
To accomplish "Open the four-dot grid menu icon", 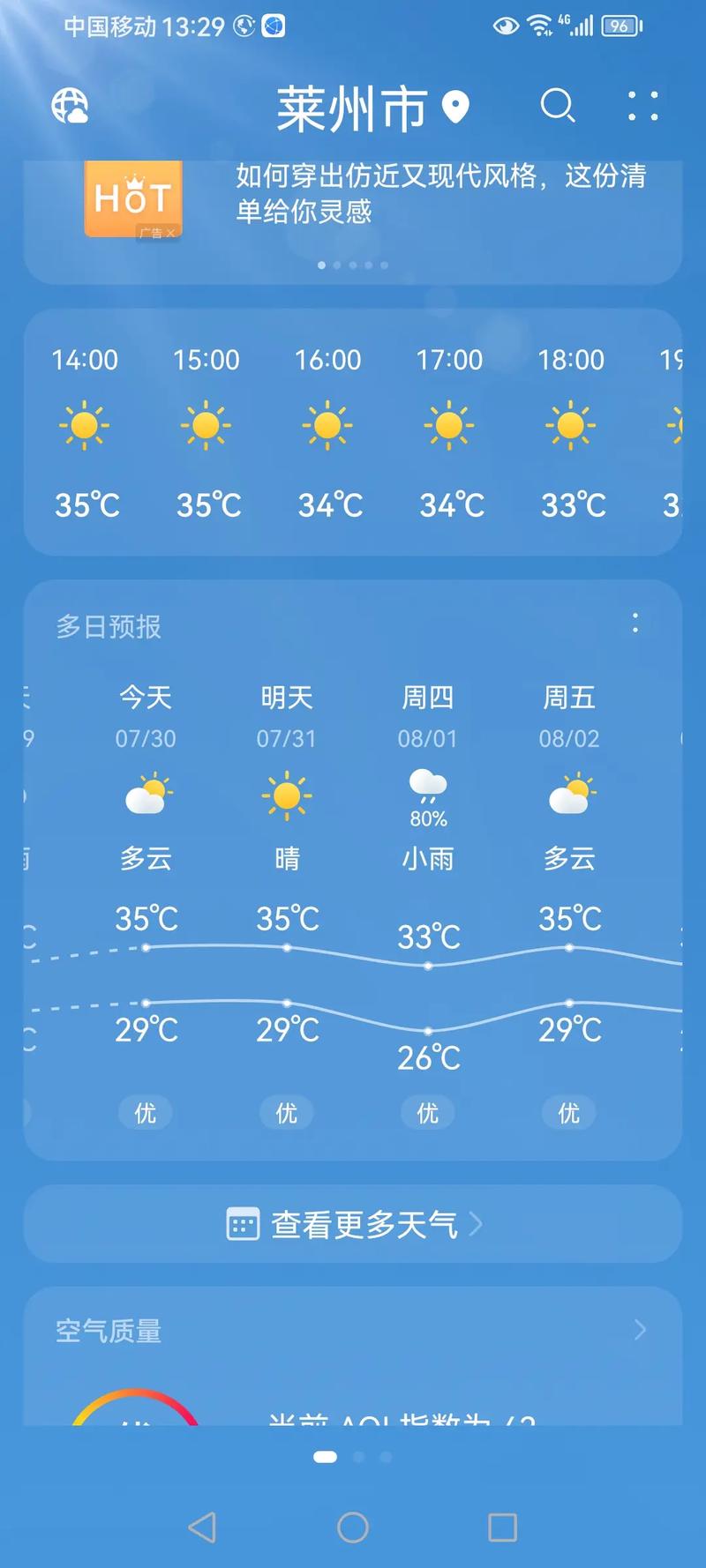I will pos(643,108).
